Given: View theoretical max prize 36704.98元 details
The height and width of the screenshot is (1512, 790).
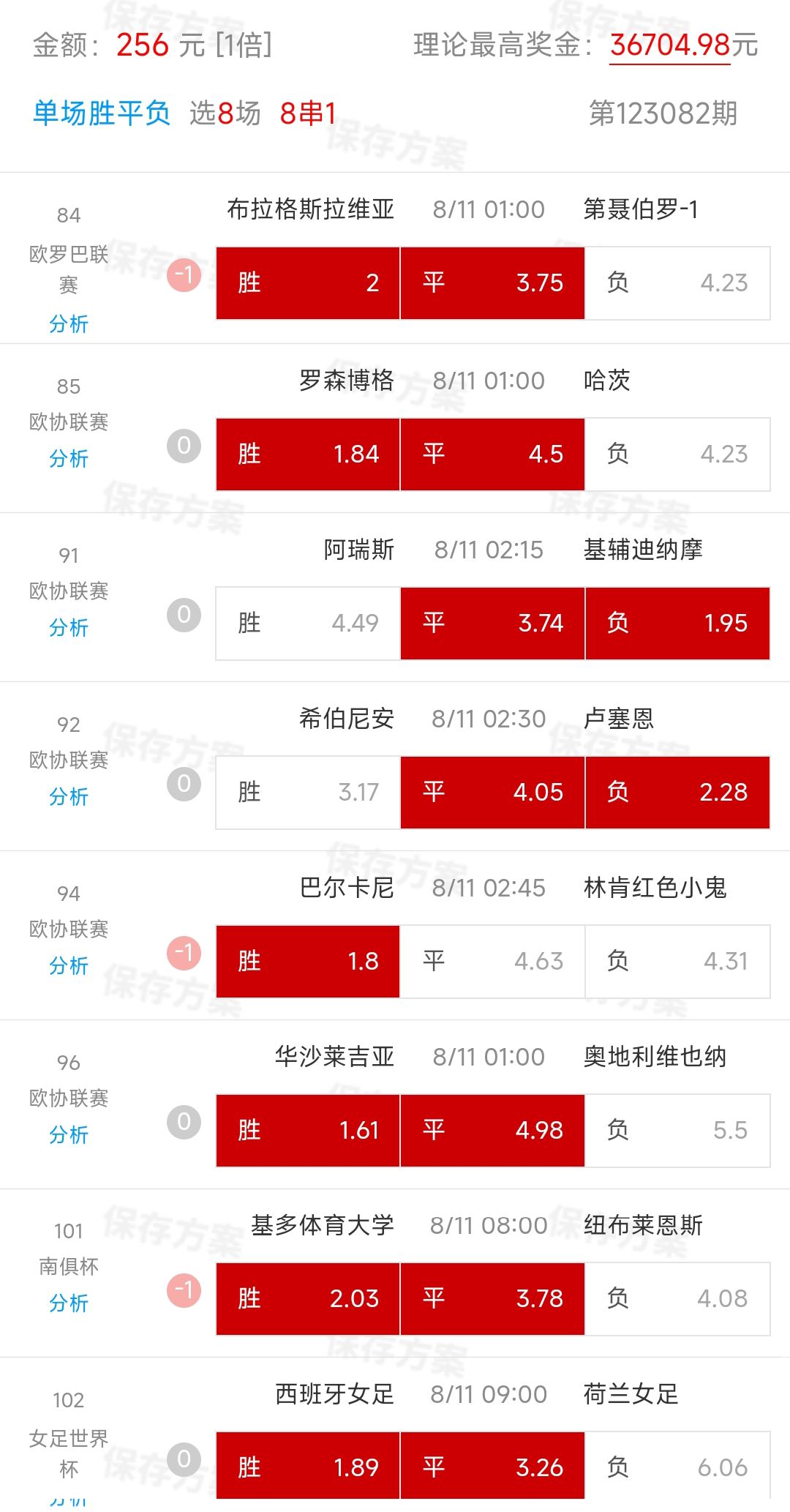Looking at the screenshot, I should (x=683, y=45).
